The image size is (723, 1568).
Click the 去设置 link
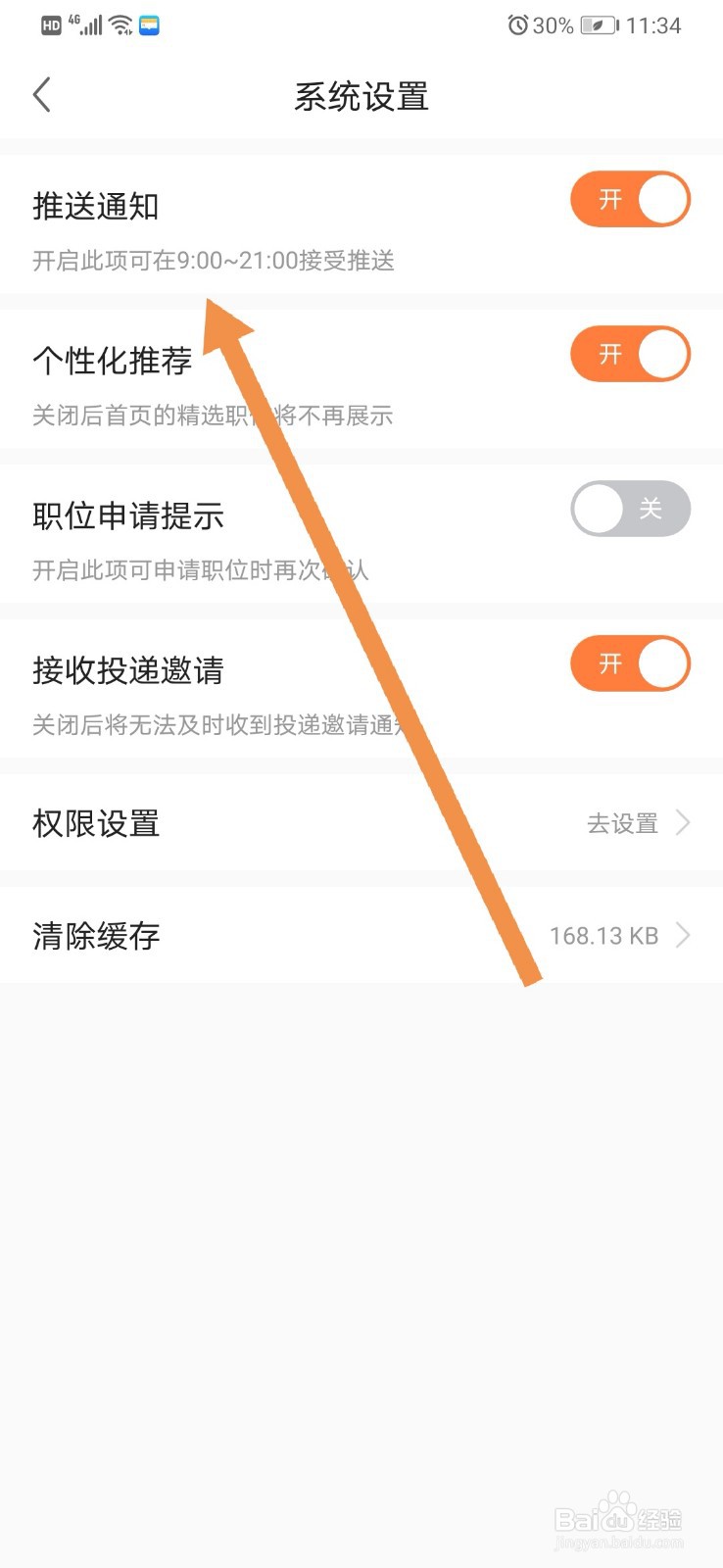pyautogui.click(x=621, y=823)
